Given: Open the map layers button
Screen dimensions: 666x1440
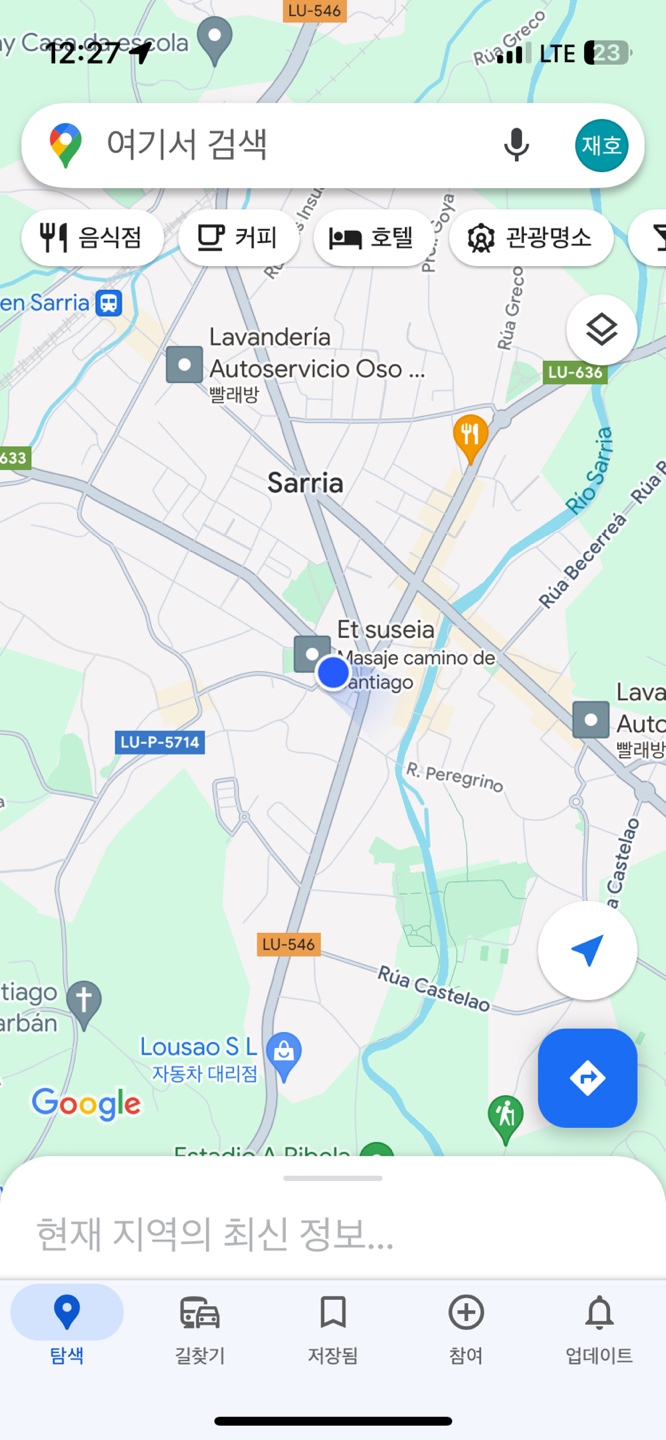Looking at the screenshot, I should coord(601,329).
